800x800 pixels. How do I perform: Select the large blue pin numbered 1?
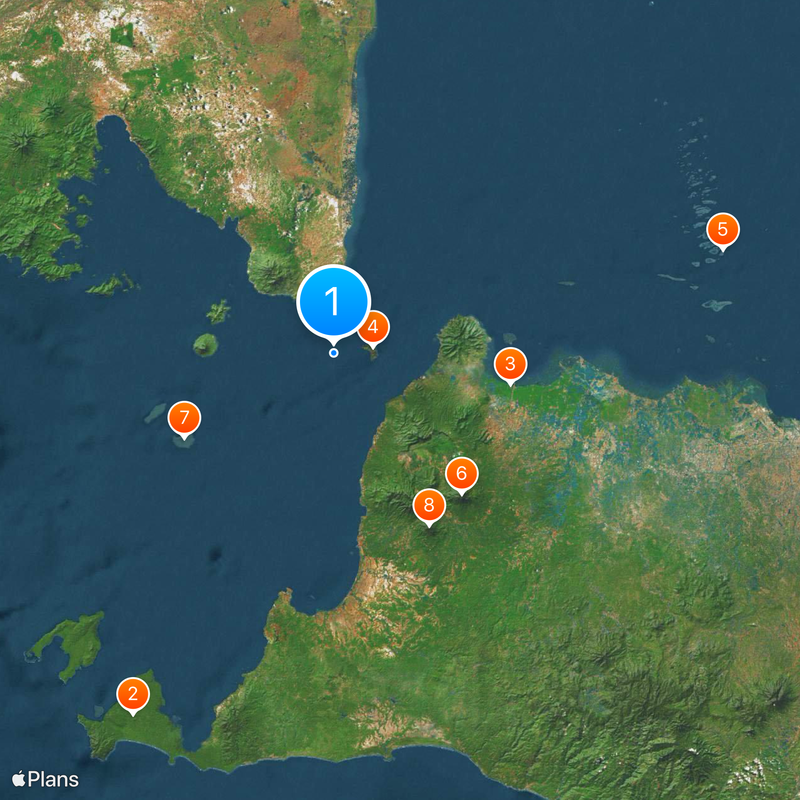tap(334, 302)
